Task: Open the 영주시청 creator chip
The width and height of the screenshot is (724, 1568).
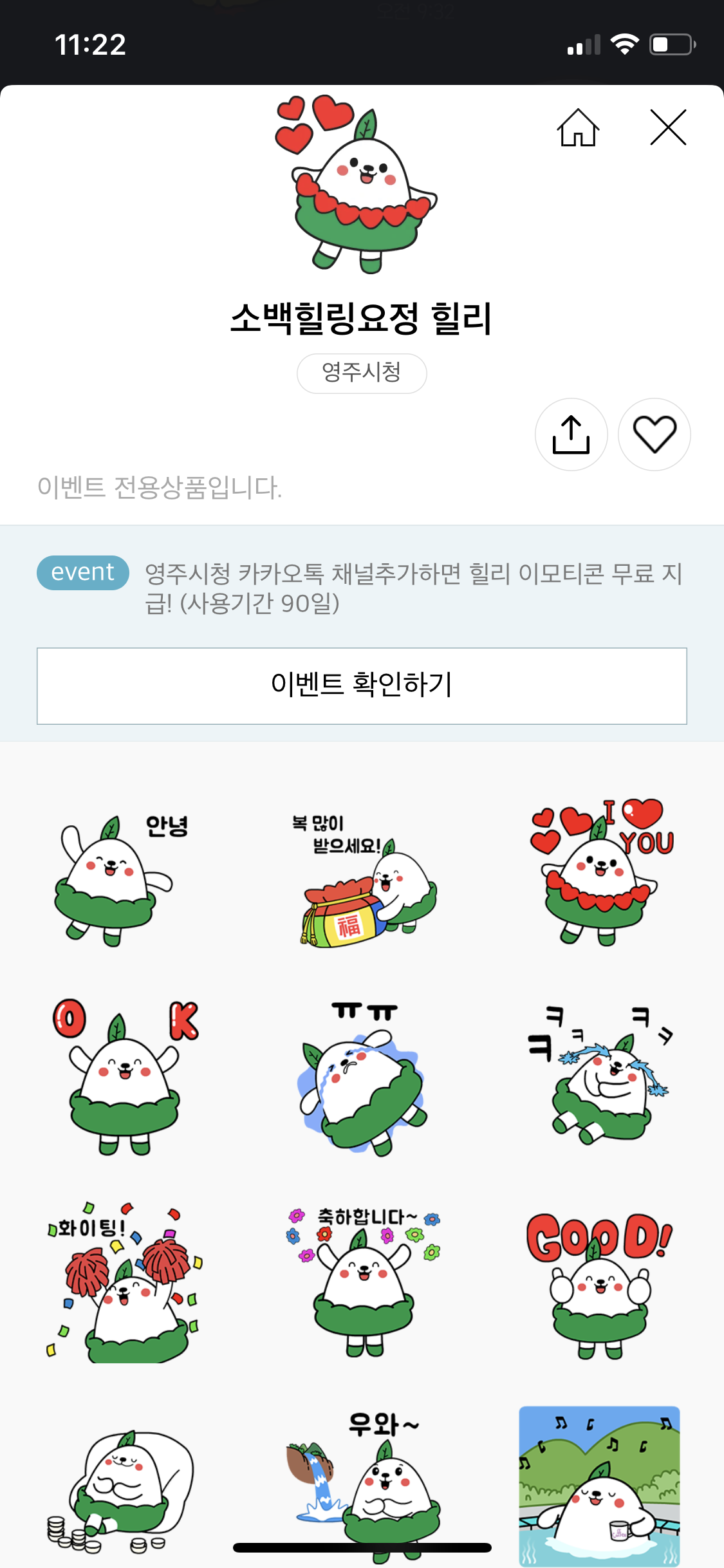Action: pyautogui.click(x=362, y=373)
